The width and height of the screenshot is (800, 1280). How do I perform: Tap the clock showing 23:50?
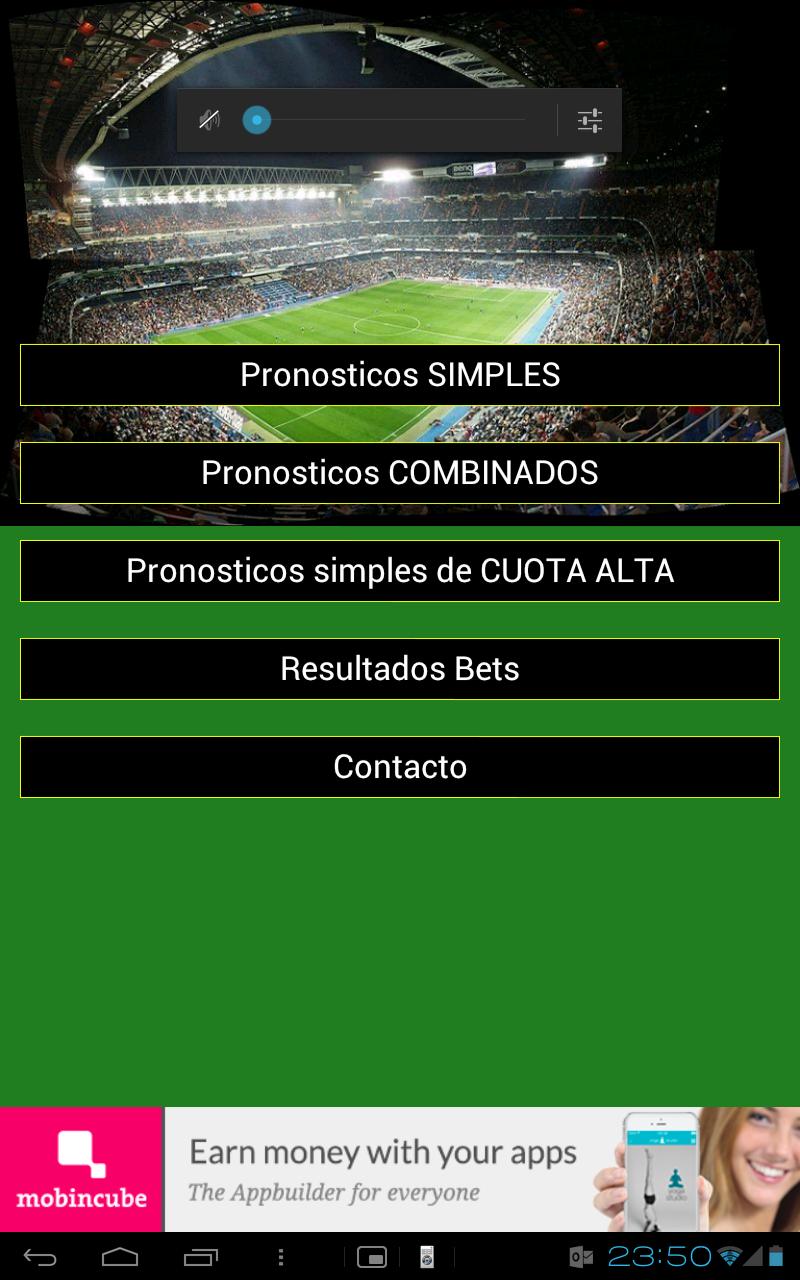click(659, 1258)
